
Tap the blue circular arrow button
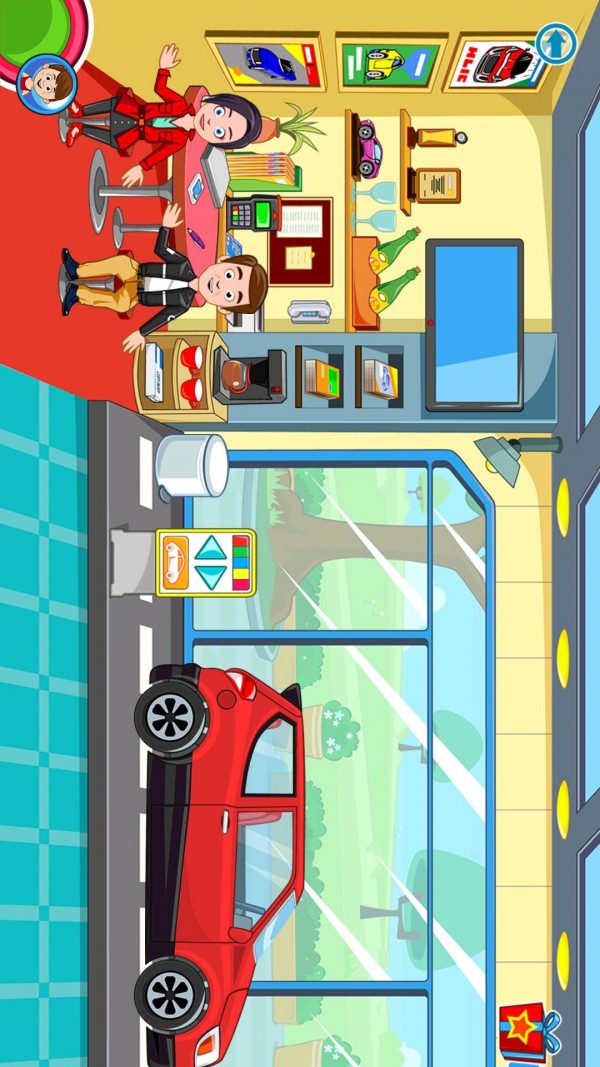tap(555, 43)
